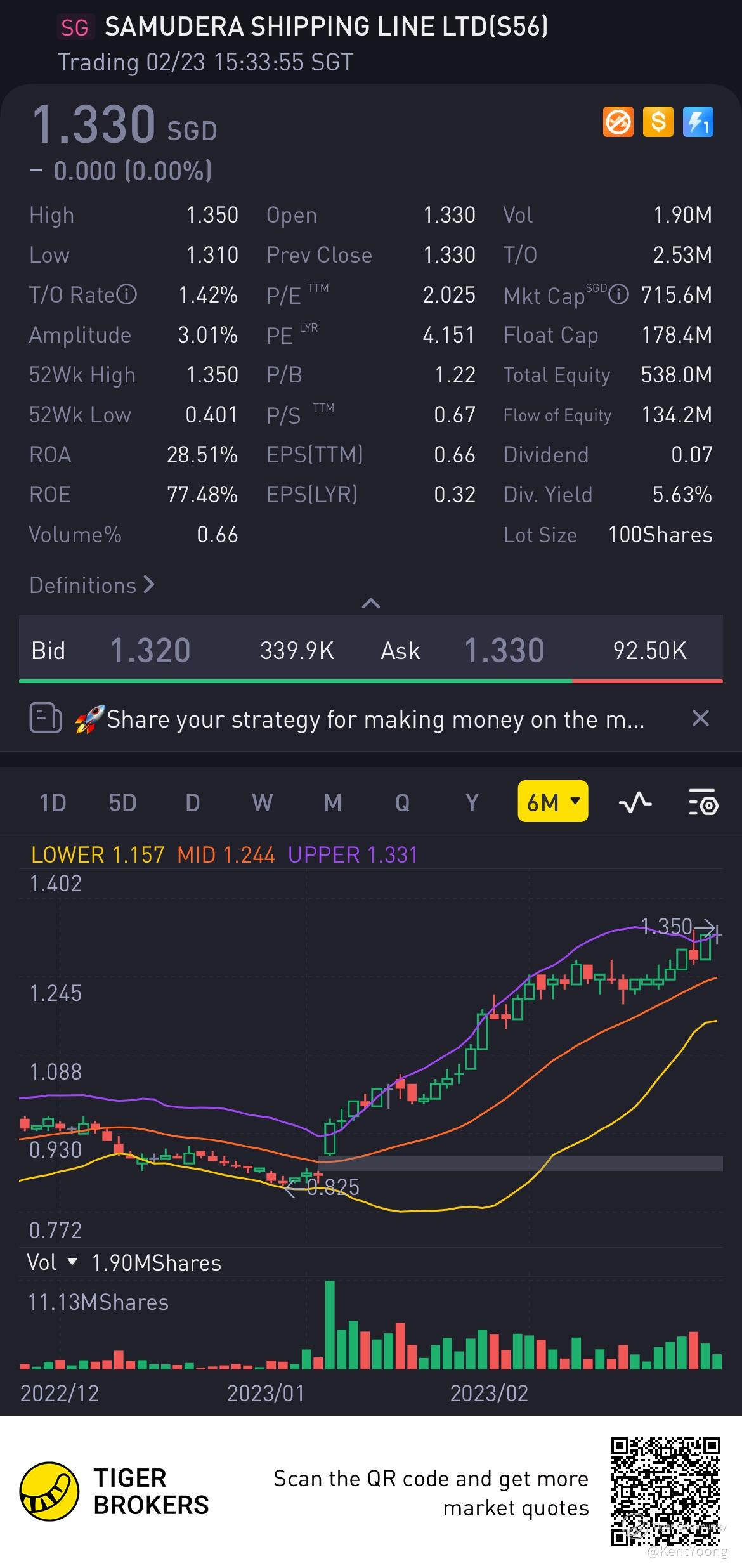
Task: Collapse the stock details panel
Action: click(370, 603)
